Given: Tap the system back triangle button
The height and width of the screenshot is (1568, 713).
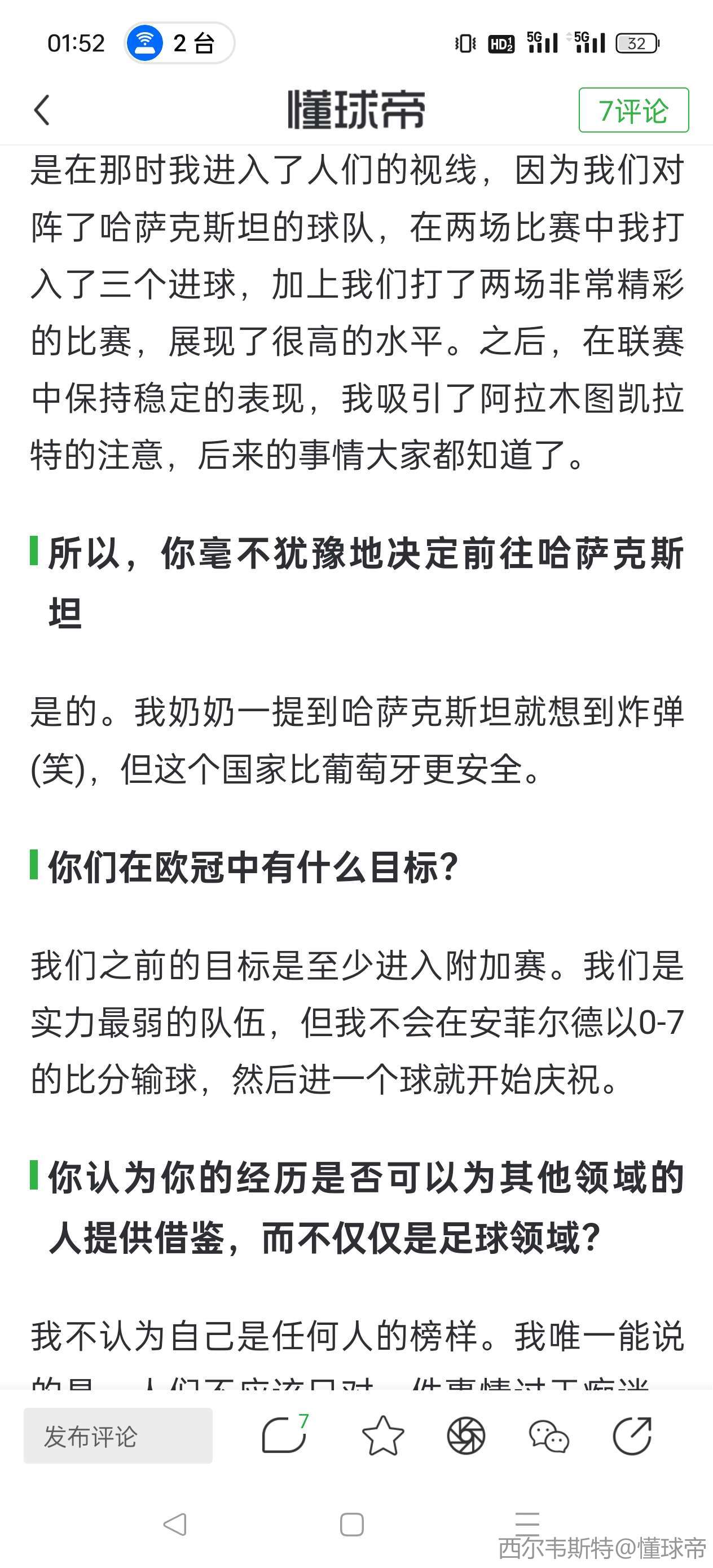Looking at the screenshot, I should (x=175, y=1524).
